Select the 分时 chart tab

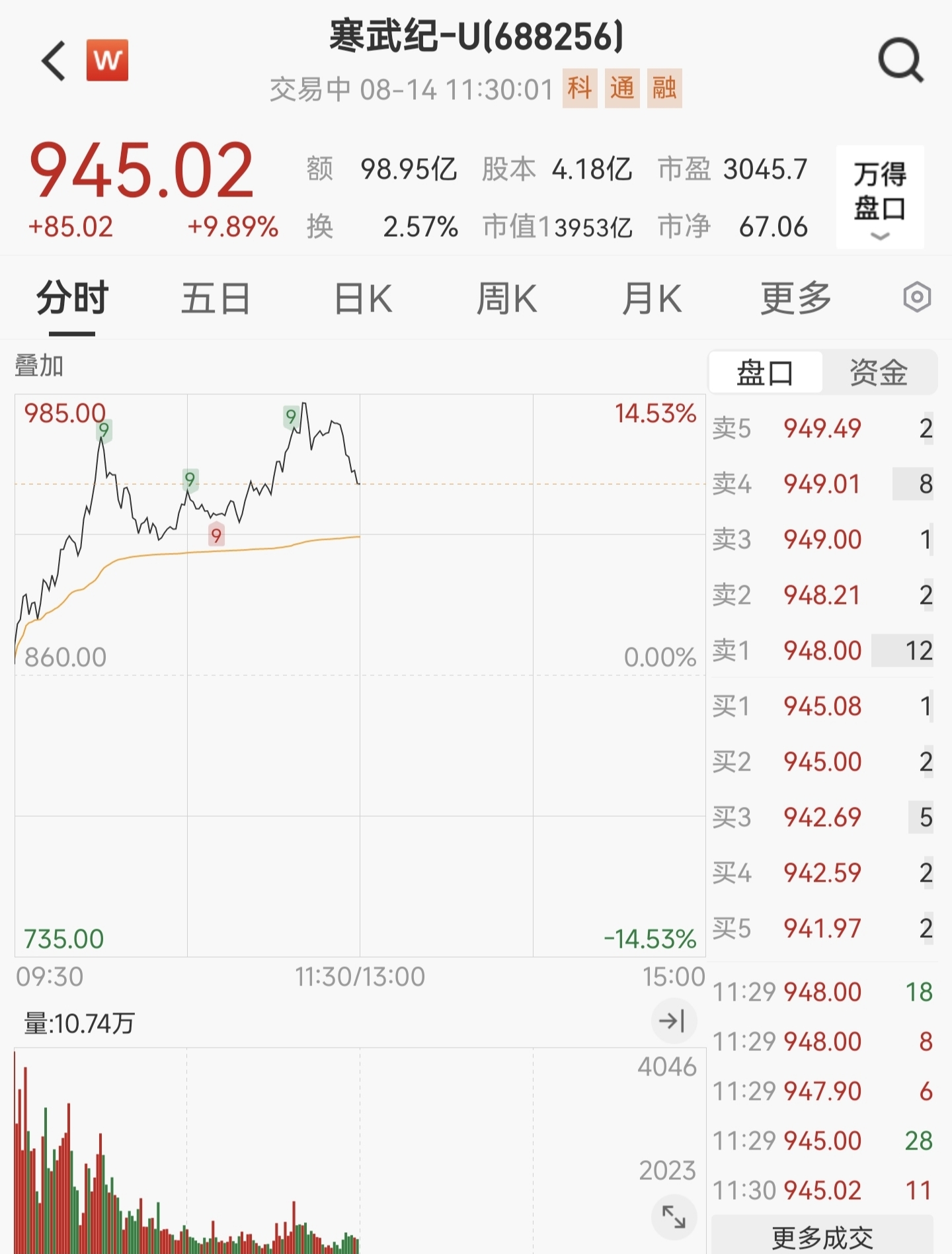click(x=72, y=299)
